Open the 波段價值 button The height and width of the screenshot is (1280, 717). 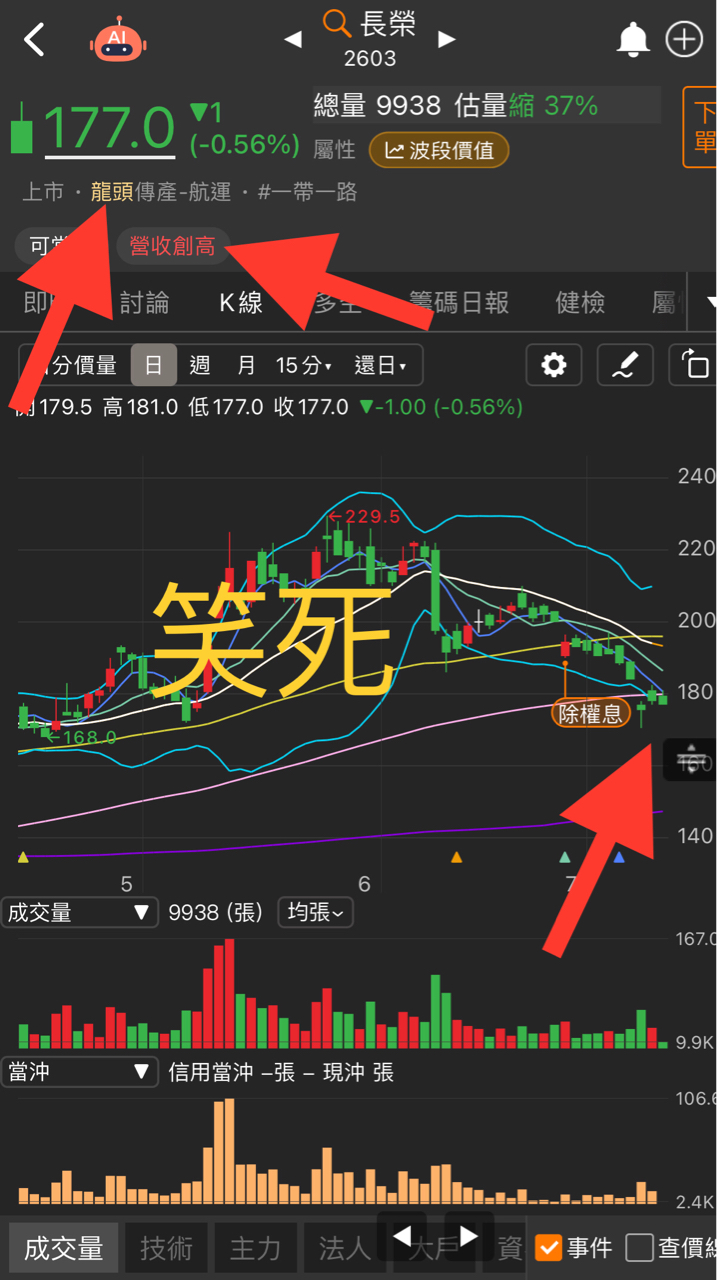439,151
